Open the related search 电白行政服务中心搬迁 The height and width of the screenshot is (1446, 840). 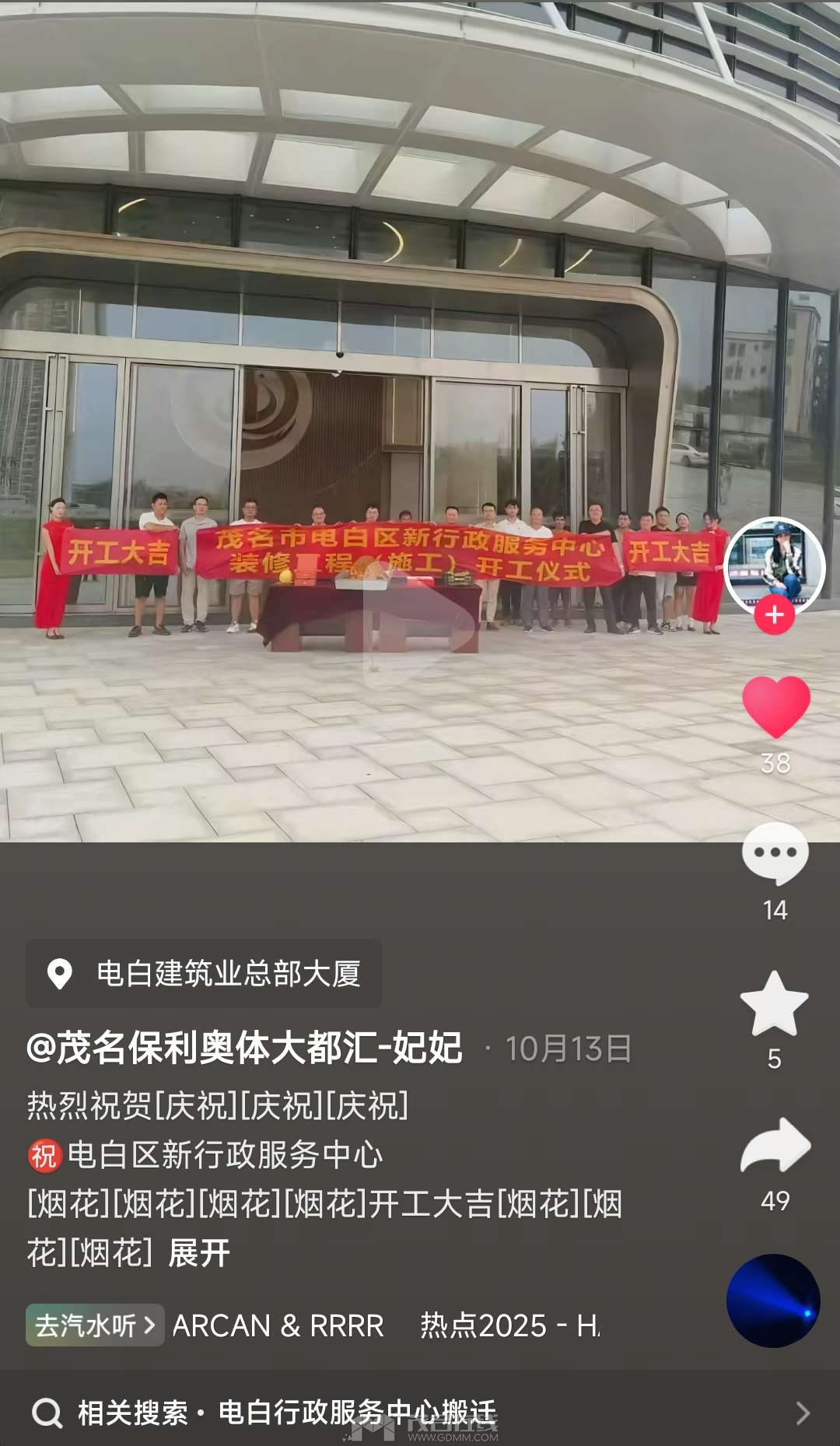[356, 1413]
